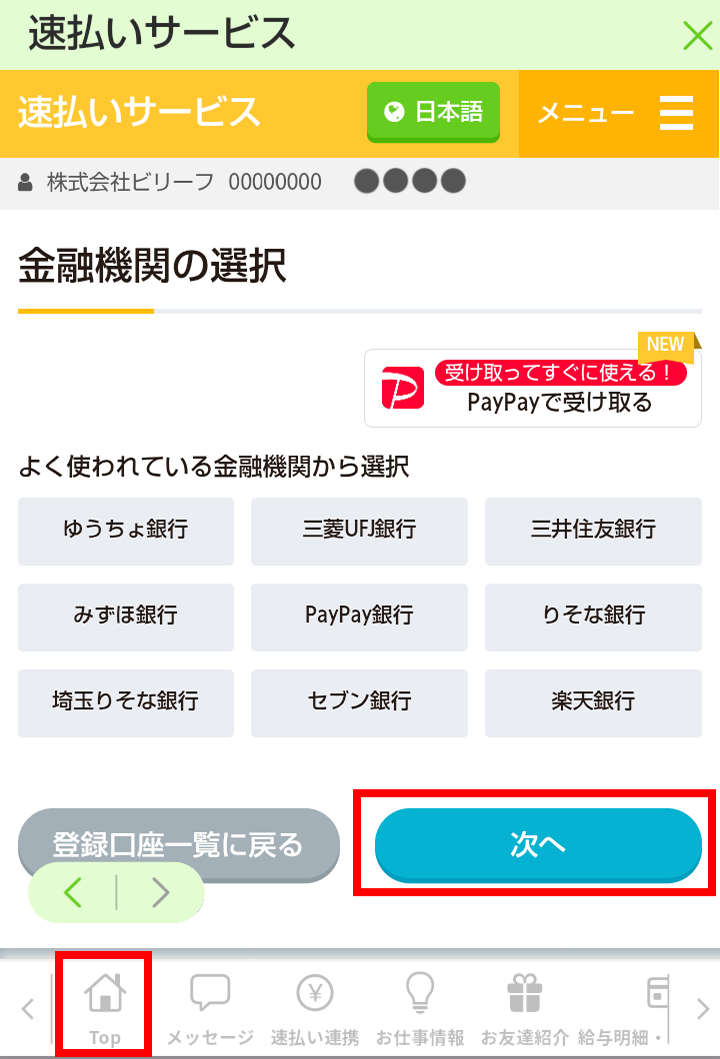Select 楽天銀行 as your bank
This screenshot has width=720, height=1059.
click(593, 703)
